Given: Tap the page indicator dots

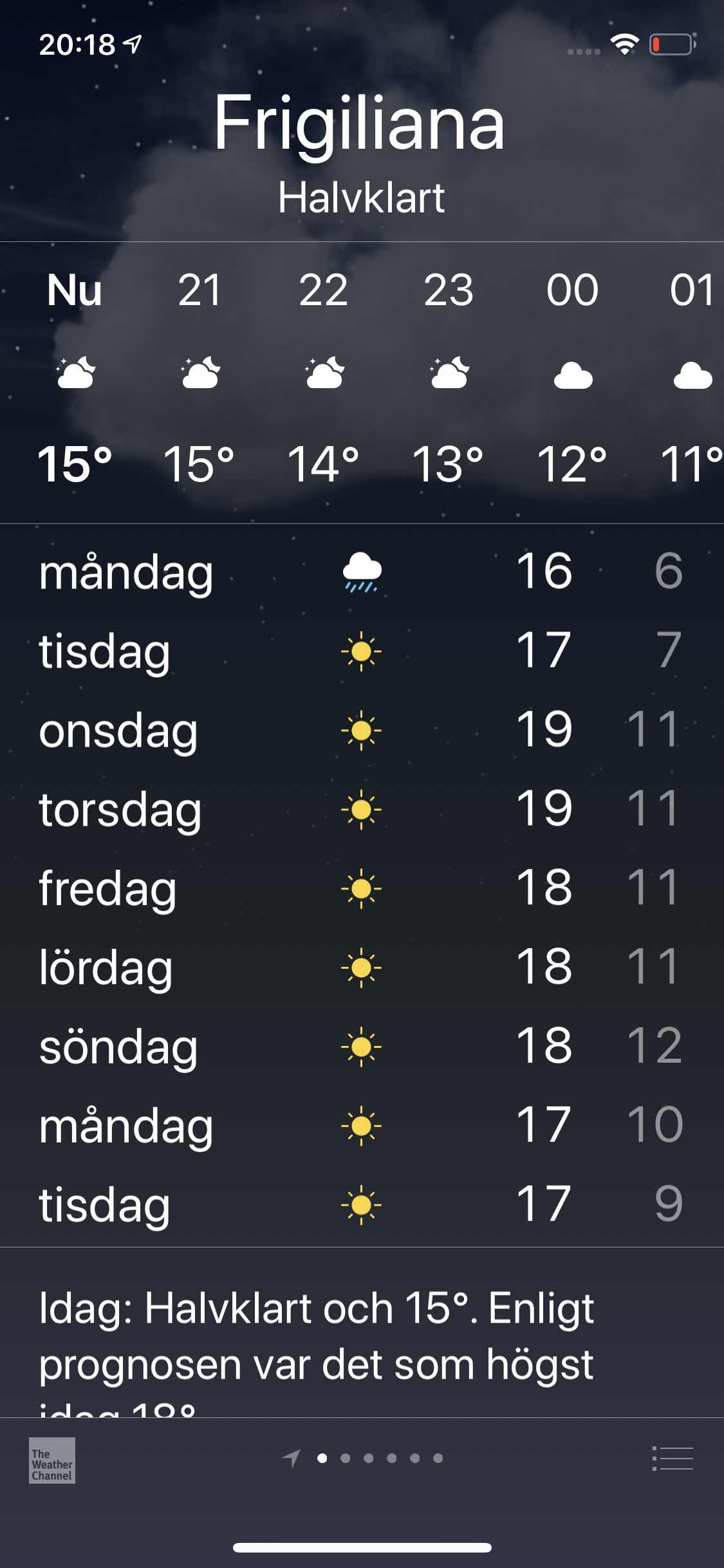Looking at the screenshot, I should point(362,1458).
